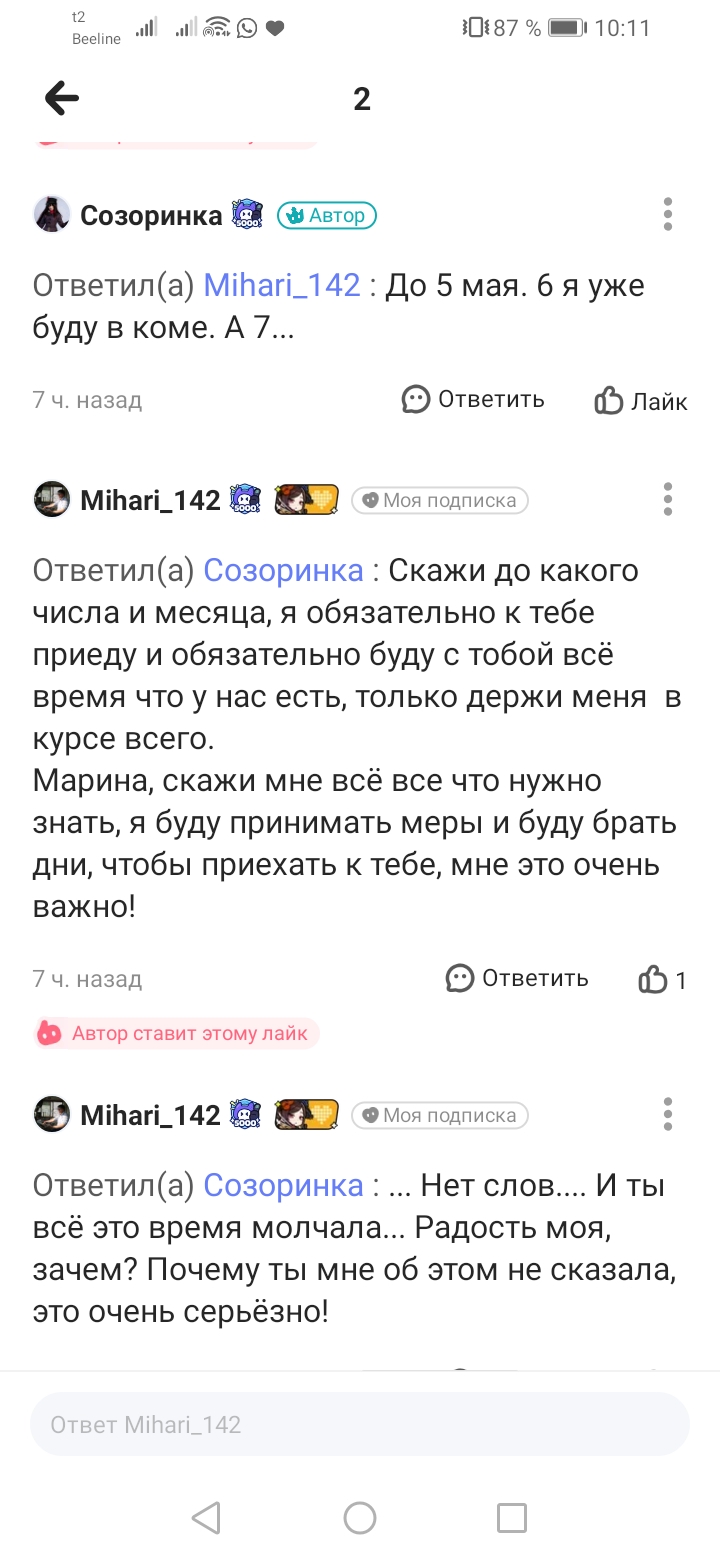
Task: Open Mihari_142's profile from the "Скажи до какого числа" comment
Action: 52,499
